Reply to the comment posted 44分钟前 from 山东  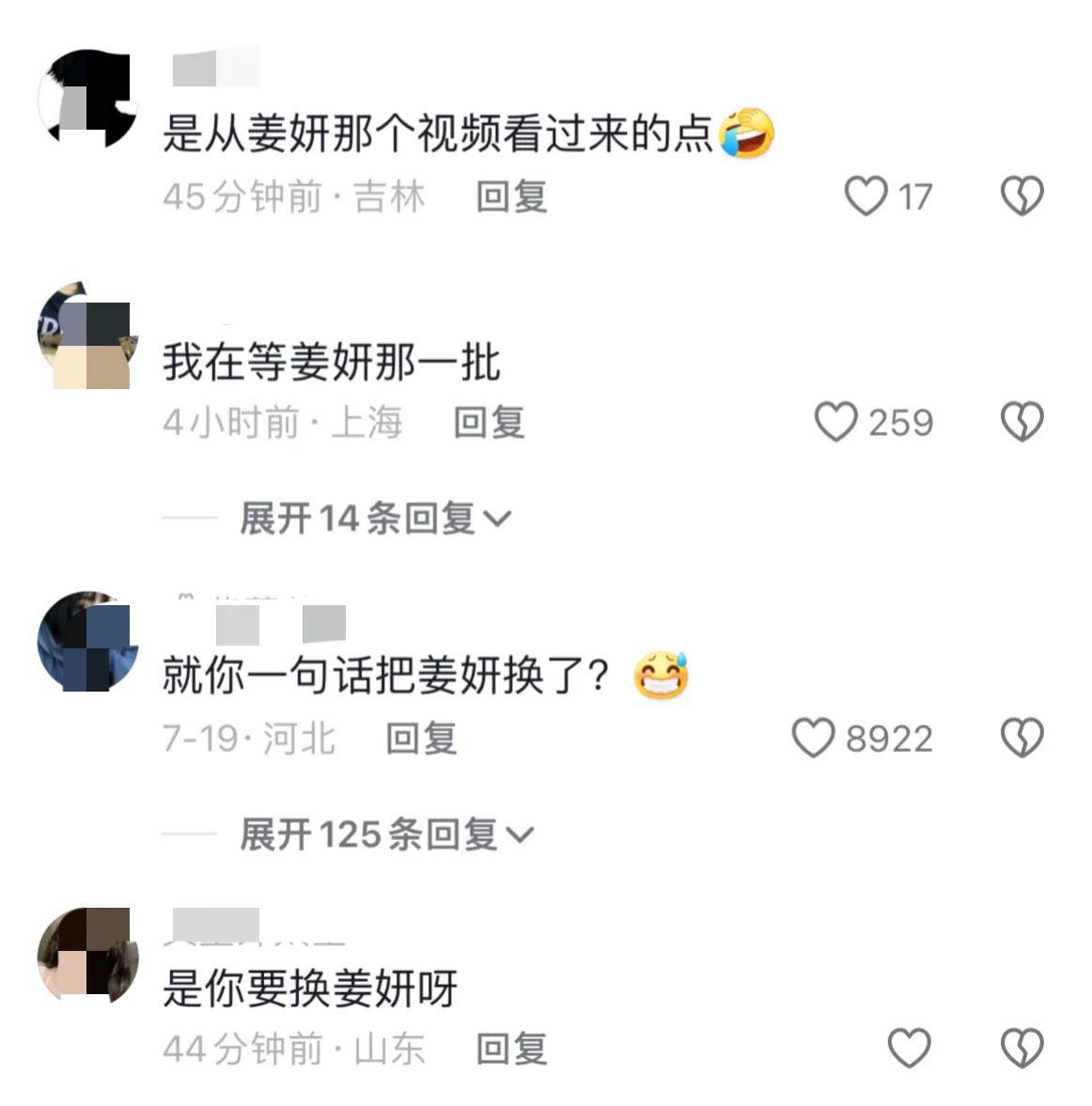click(511, 1048)
